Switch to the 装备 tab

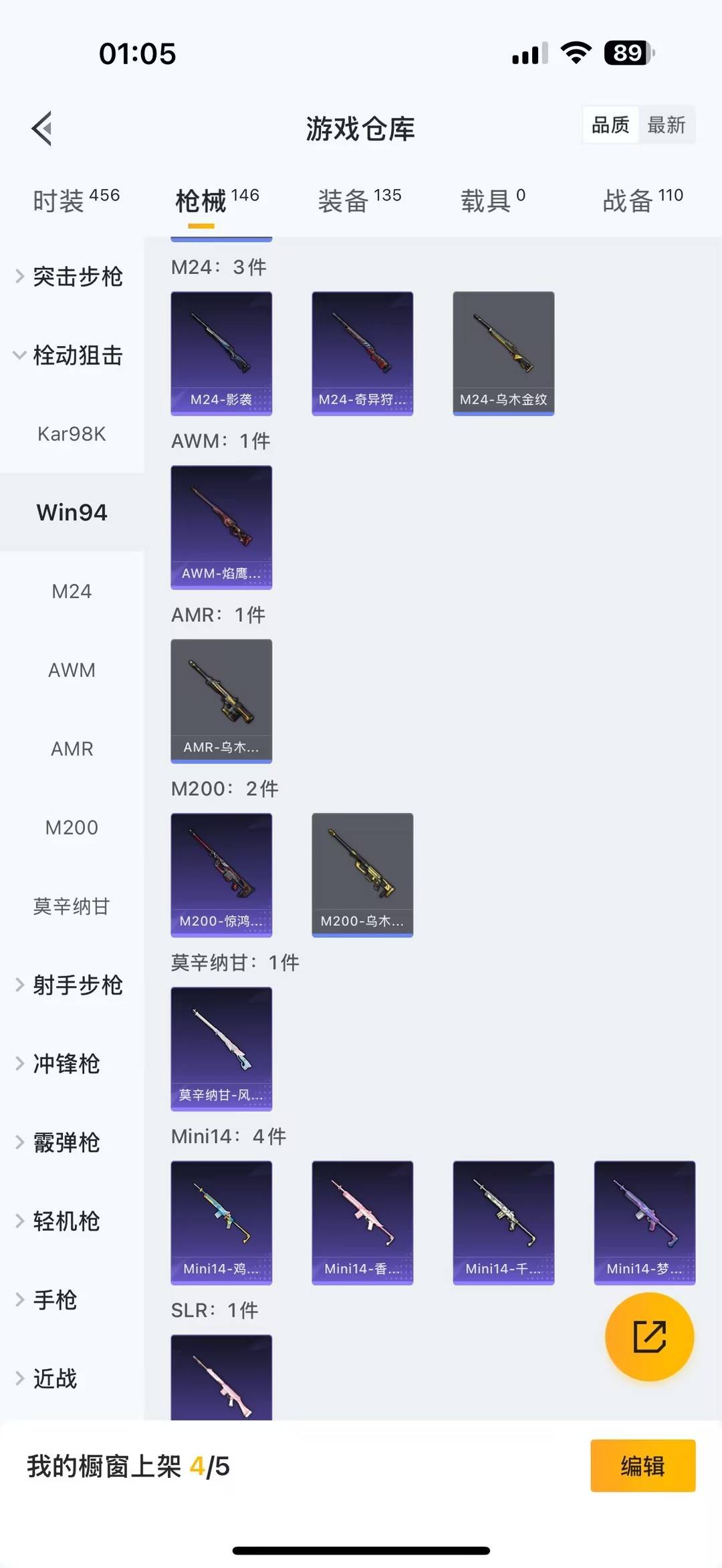click(360, 200)
